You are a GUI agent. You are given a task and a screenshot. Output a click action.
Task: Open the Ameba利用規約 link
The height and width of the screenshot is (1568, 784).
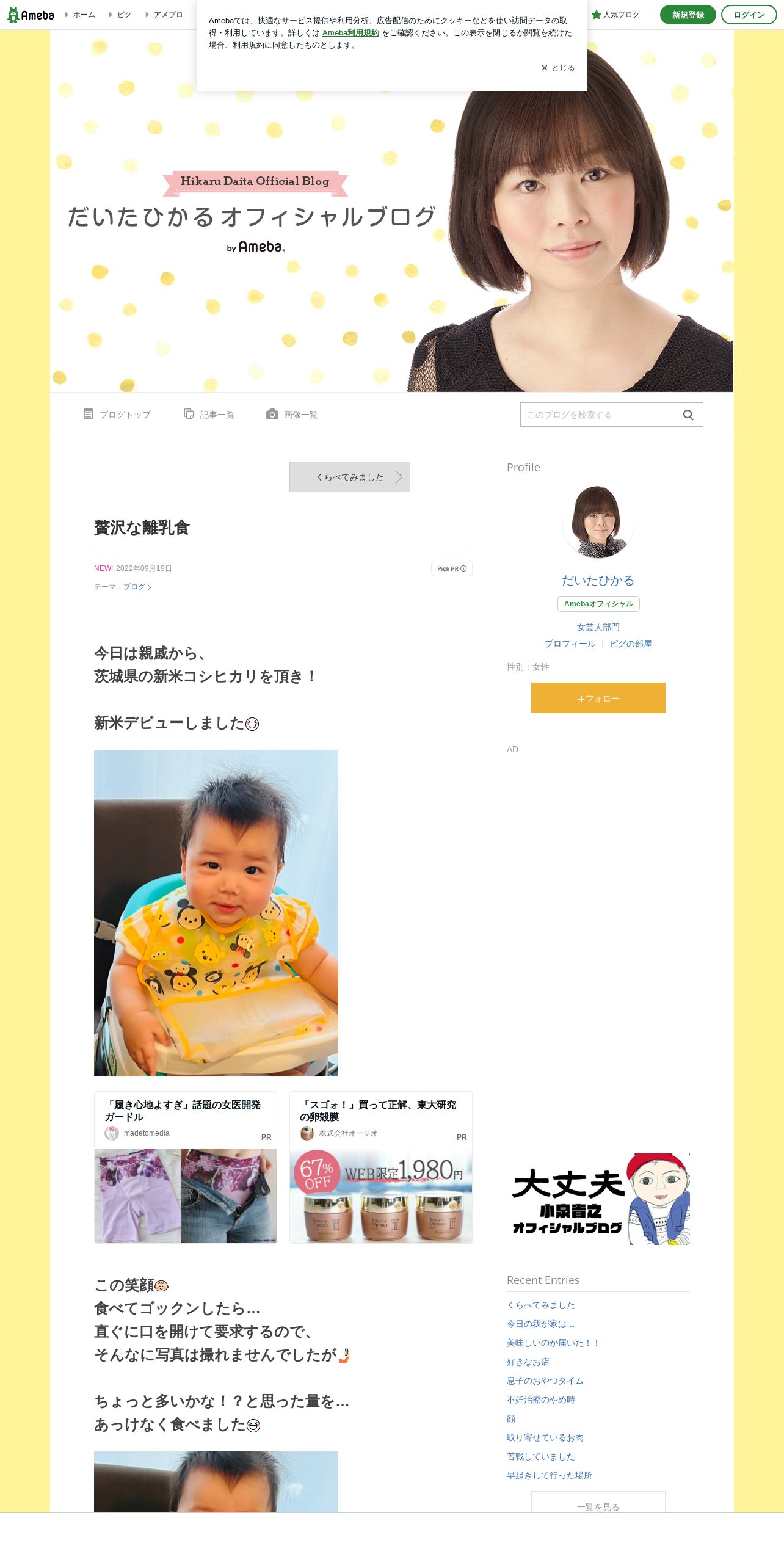(350, 33)
